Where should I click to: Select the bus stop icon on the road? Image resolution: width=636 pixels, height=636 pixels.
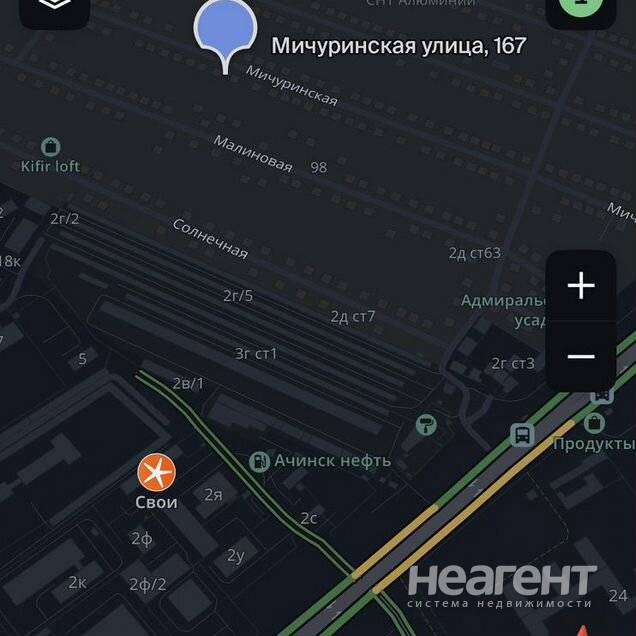click(522, 434)
